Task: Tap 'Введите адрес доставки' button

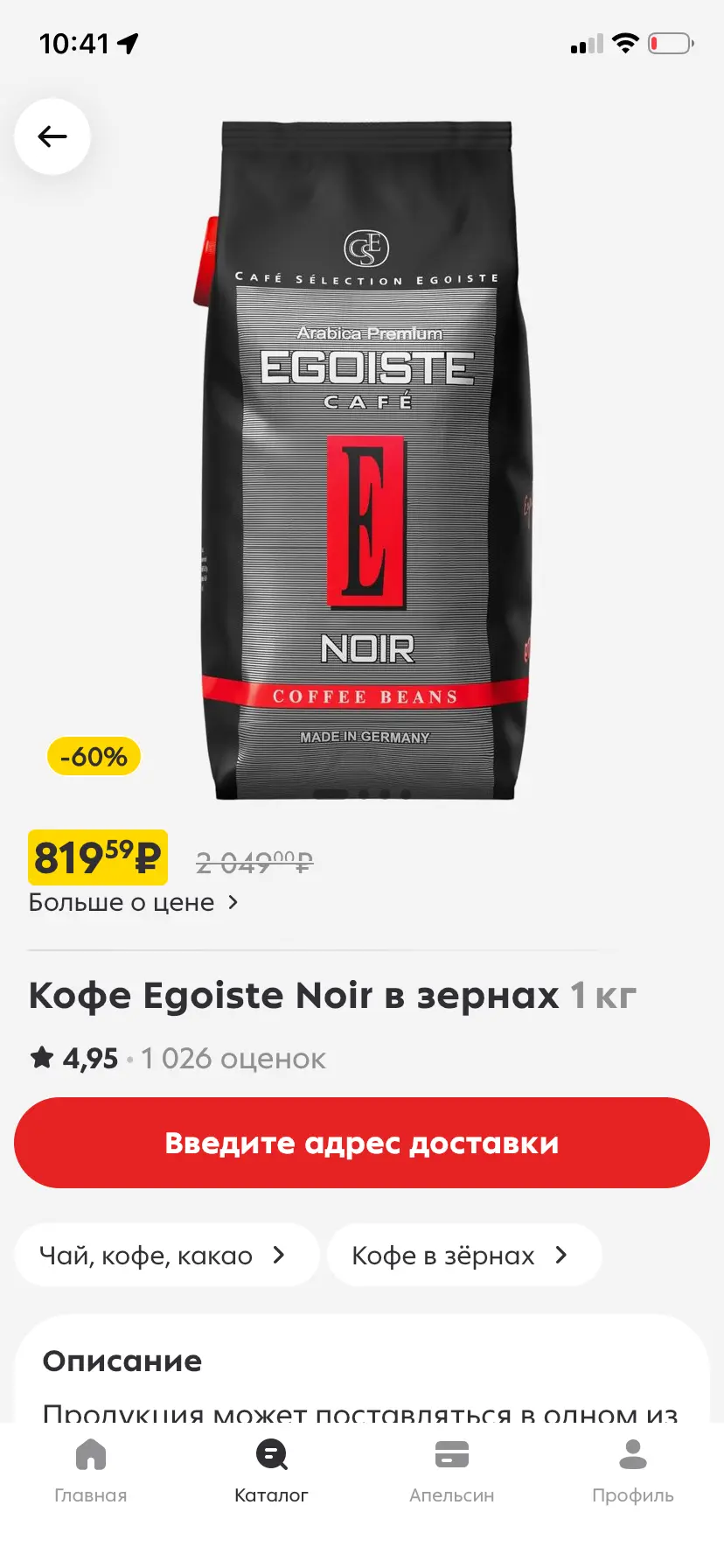Action: coord(362,1143)
